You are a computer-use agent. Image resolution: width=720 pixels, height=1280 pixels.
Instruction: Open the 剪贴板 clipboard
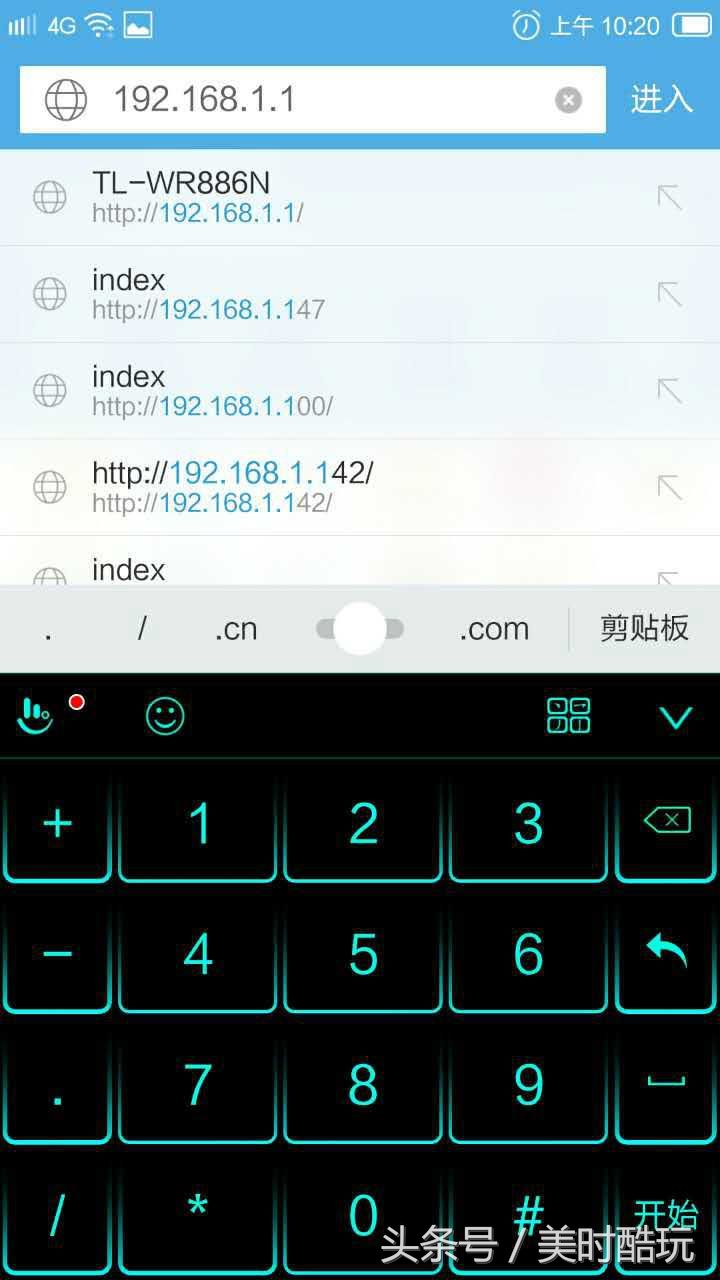tap(644, 628)
